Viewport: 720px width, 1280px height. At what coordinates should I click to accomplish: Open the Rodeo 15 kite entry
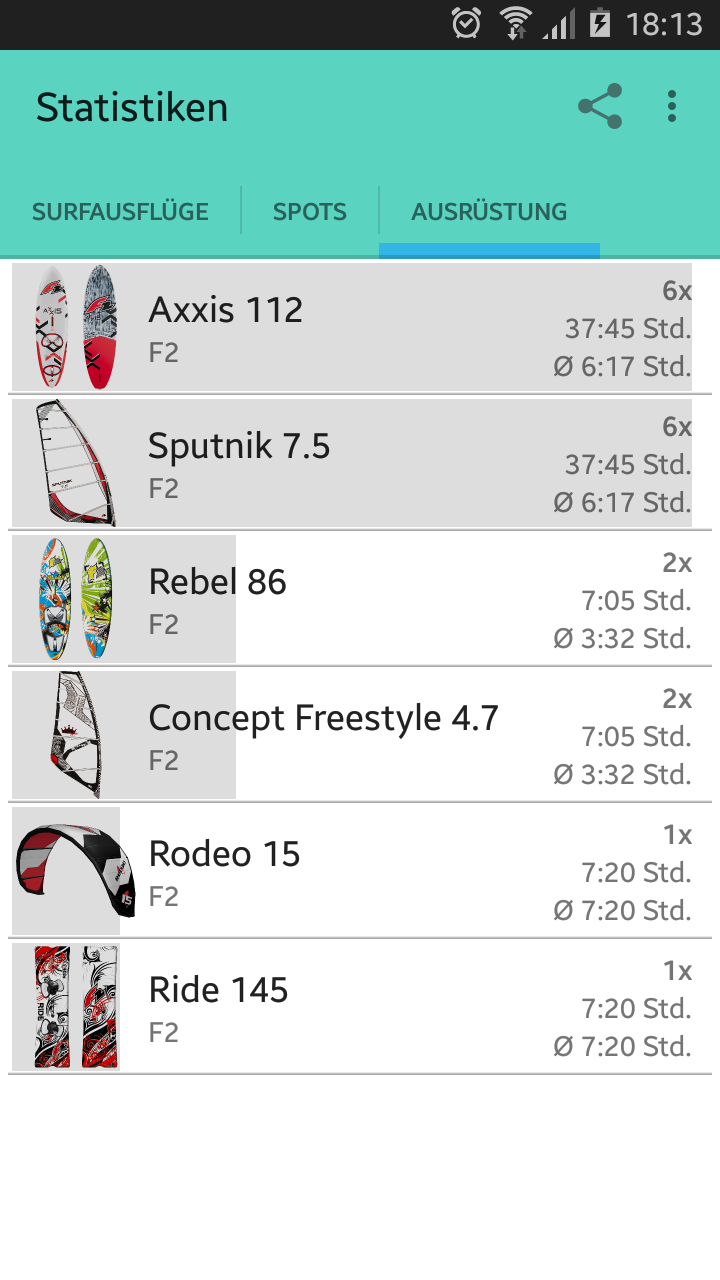(x=360, y=872)
